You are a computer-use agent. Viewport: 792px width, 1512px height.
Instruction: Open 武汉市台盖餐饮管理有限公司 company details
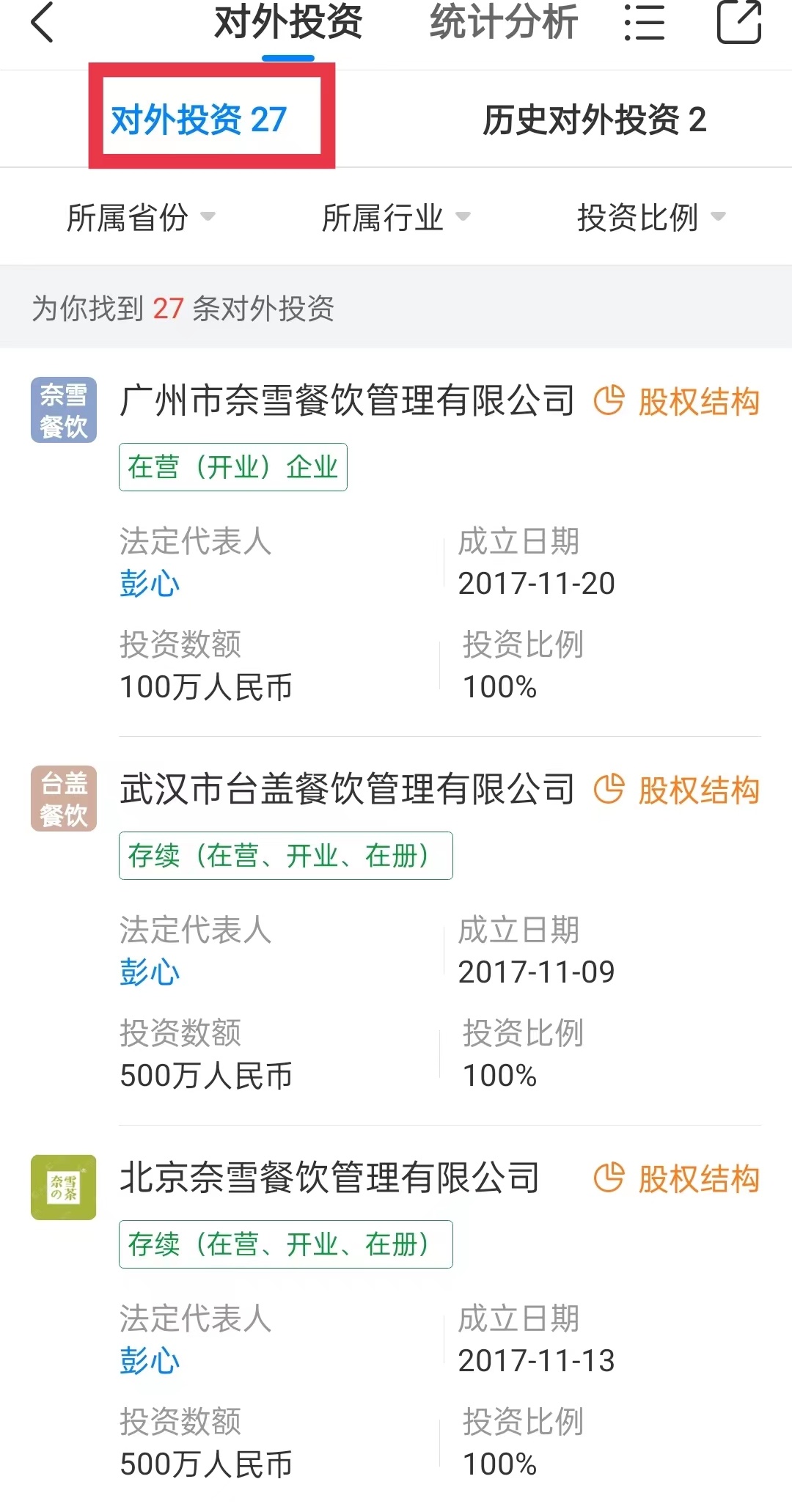[x=347, y=790]
